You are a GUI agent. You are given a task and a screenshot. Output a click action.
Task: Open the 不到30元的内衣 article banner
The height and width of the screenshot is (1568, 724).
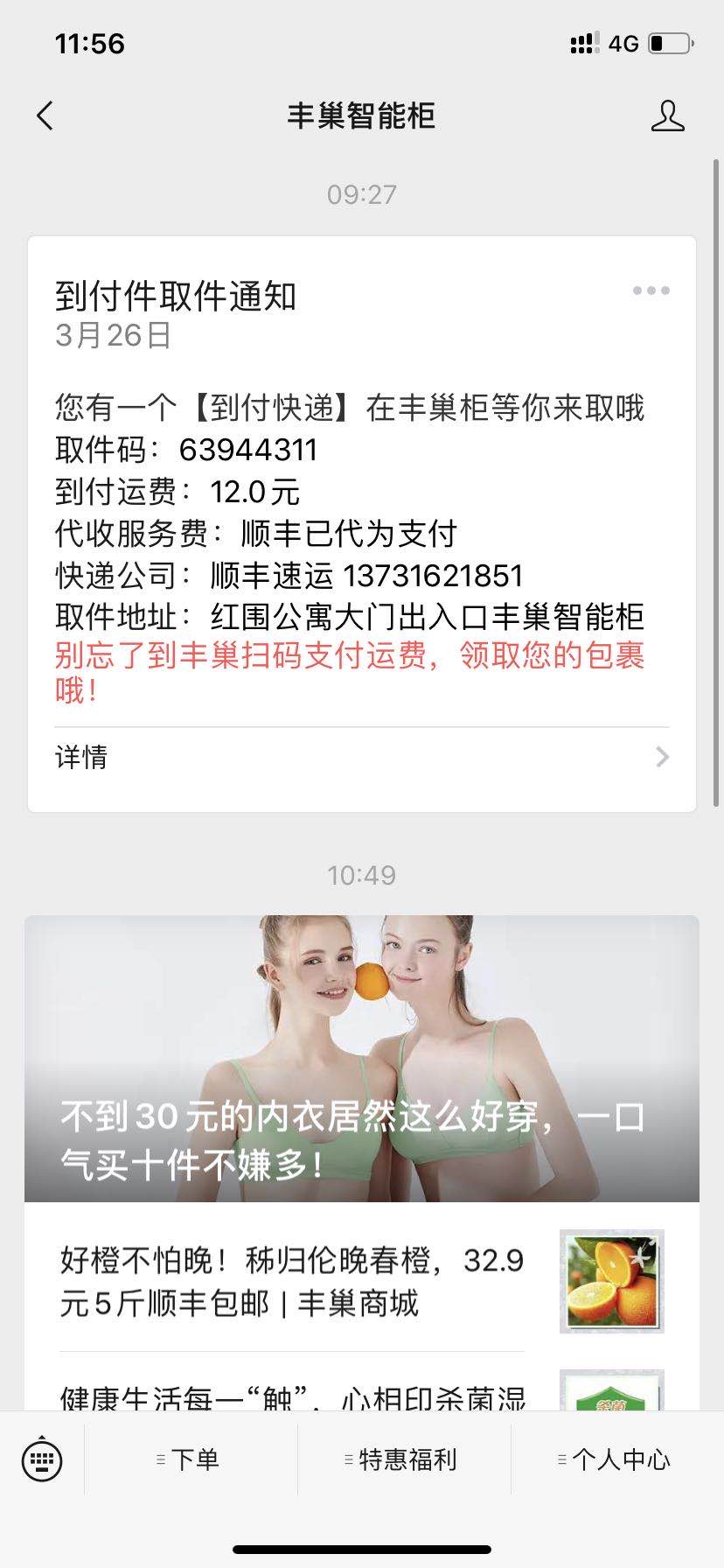pyautogui.click(x=361, y=1058)
